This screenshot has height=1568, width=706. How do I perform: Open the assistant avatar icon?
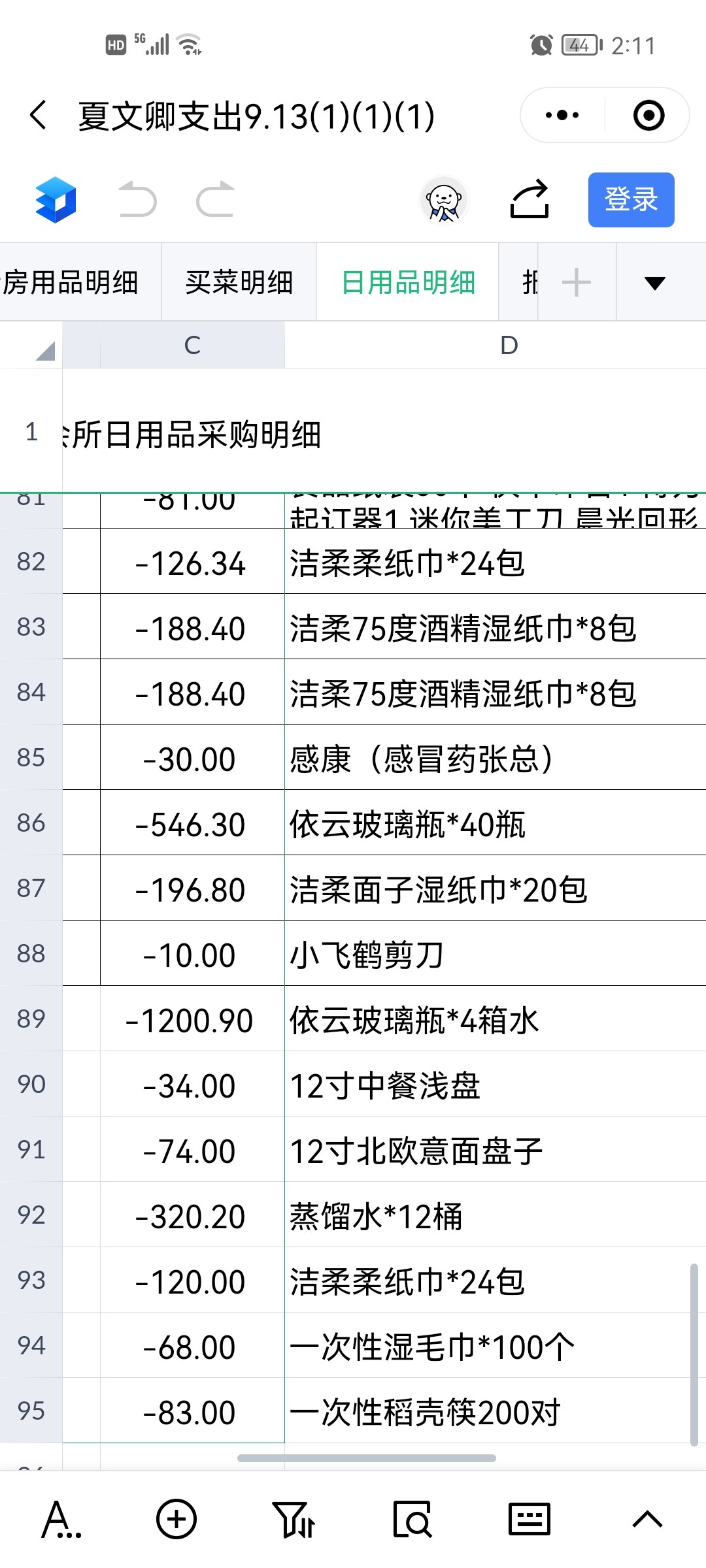pos(444,201)
